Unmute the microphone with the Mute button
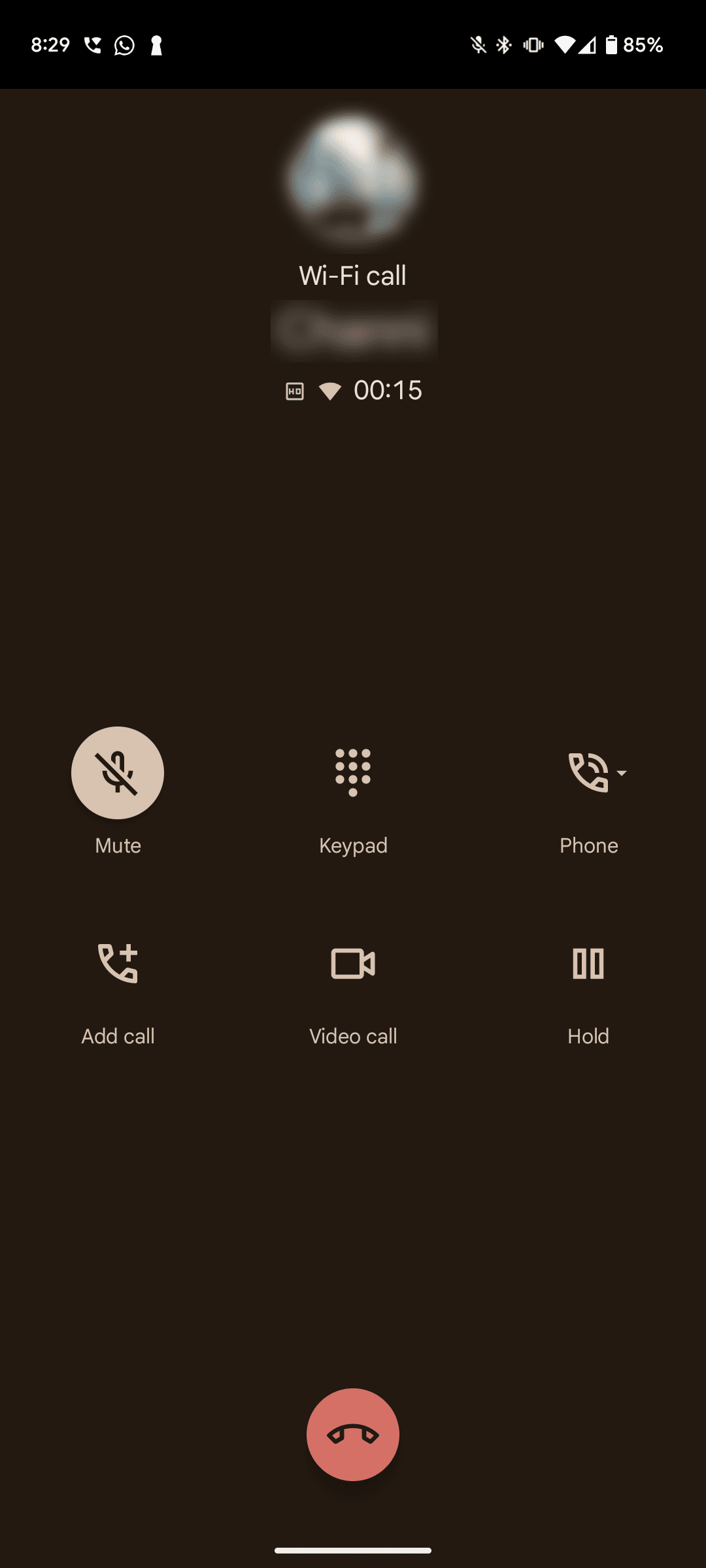The width and height of the screenshot is (706, 1568). tap(118, 772)
